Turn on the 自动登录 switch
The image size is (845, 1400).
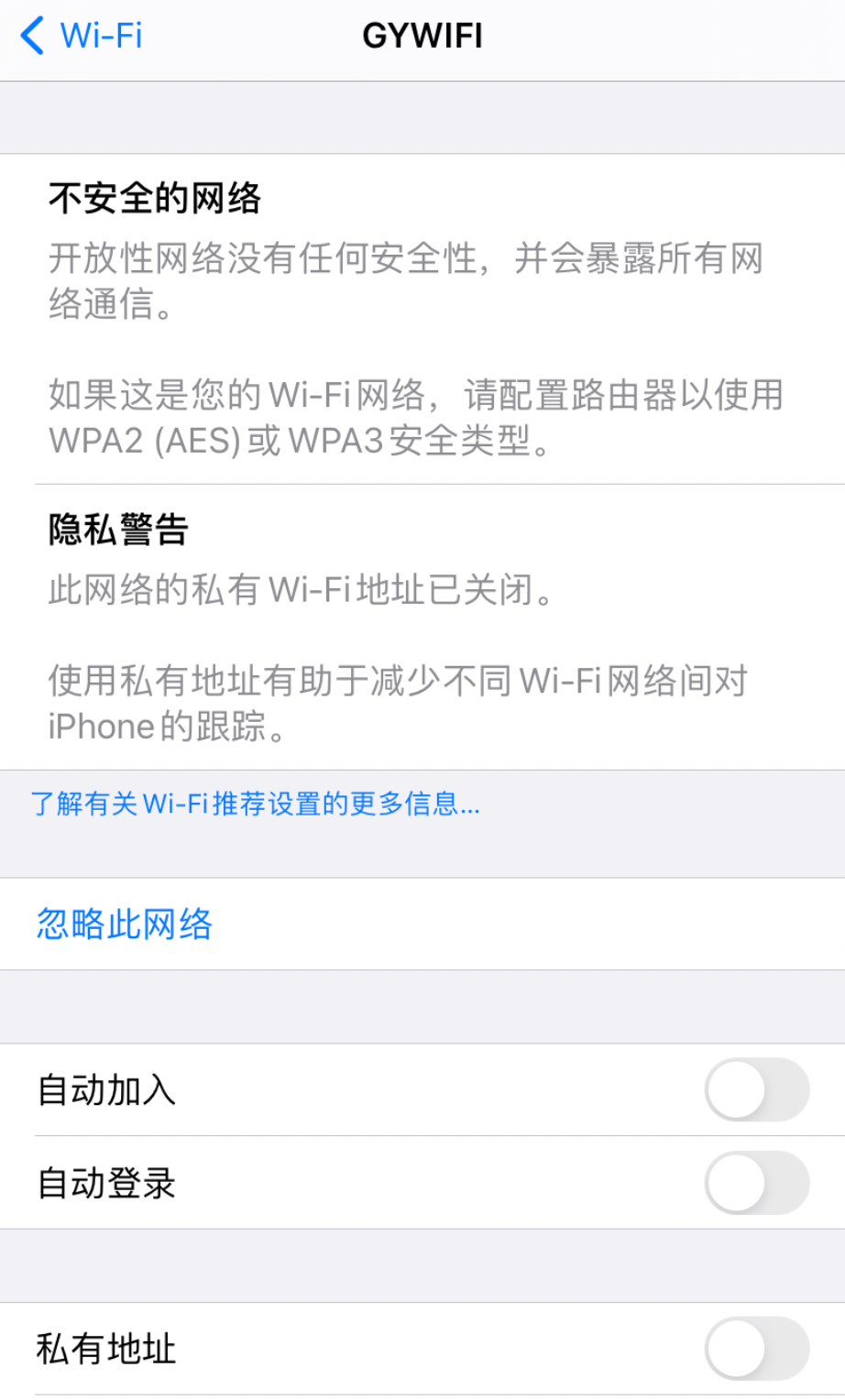coord(756,1182)
